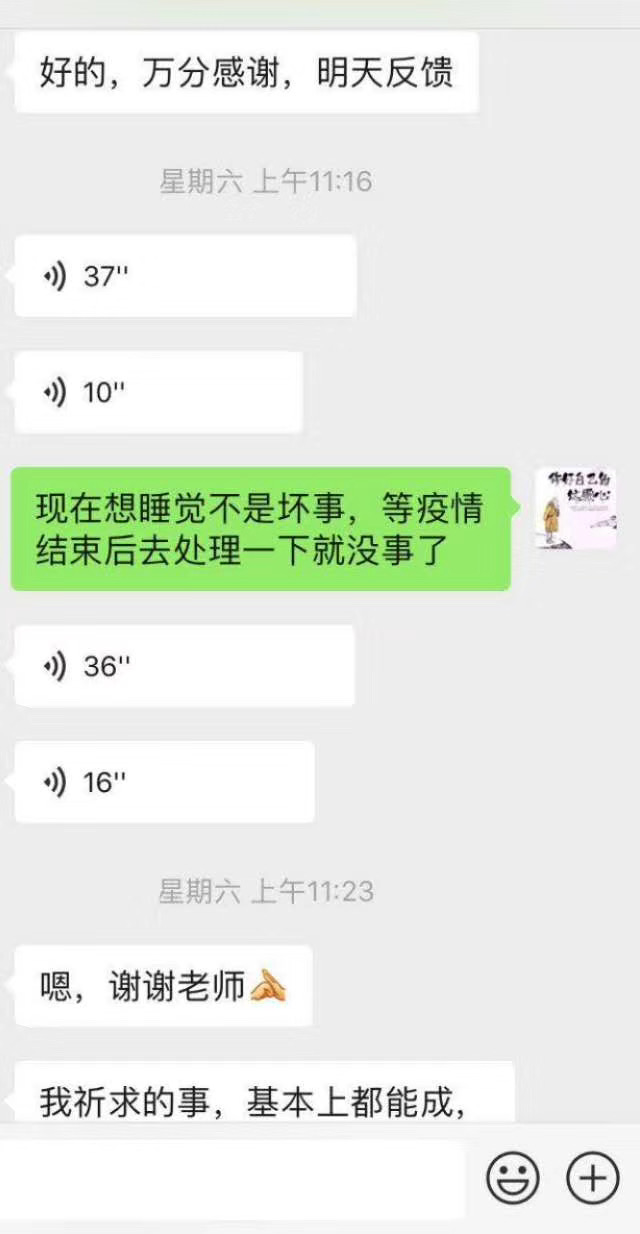Screen dimensions: 640x1234
Task: Open the plus attachment menu
Action: click(x=593, y=1180)
